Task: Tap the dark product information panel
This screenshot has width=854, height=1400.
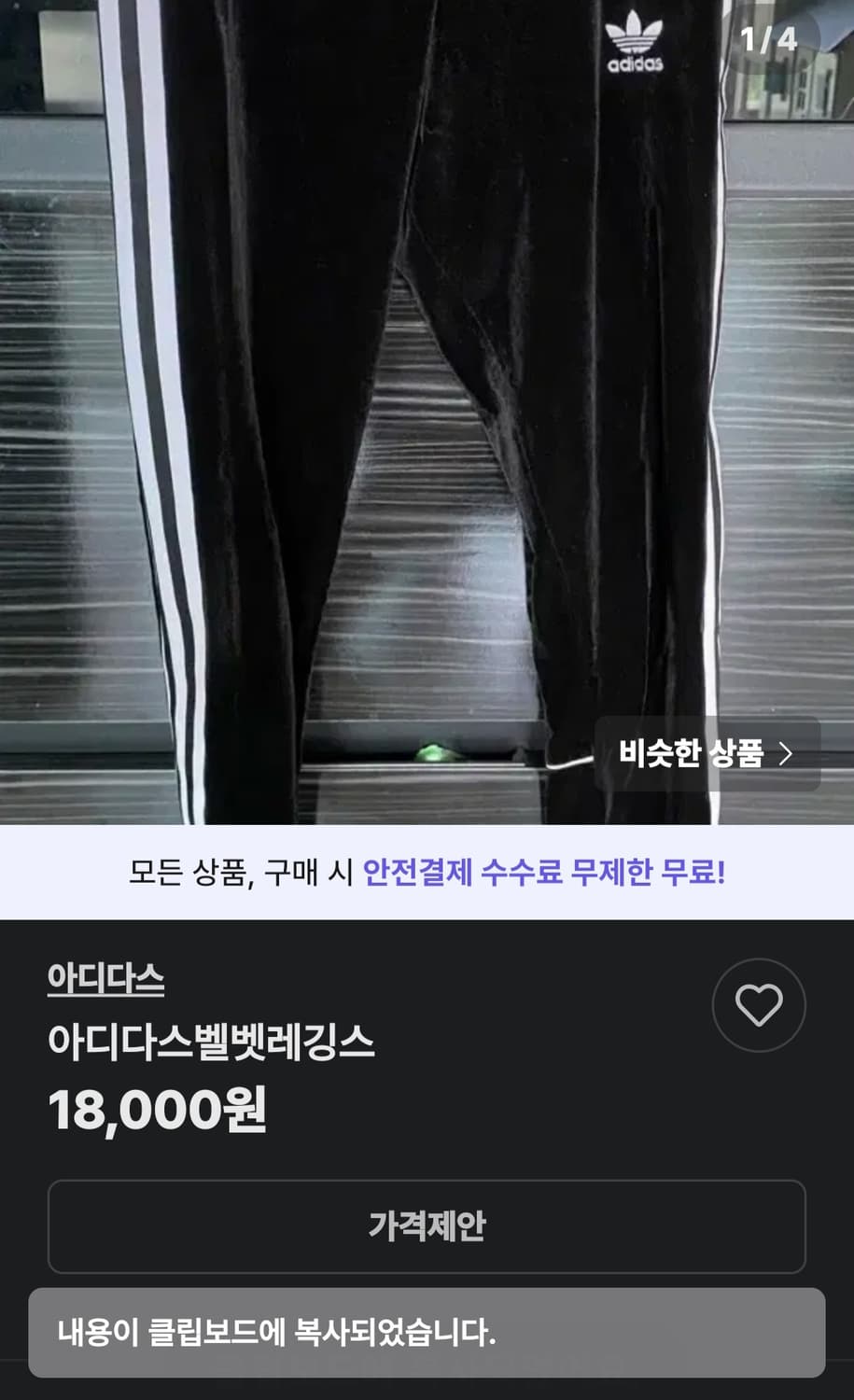Action: pos(427,1148)
